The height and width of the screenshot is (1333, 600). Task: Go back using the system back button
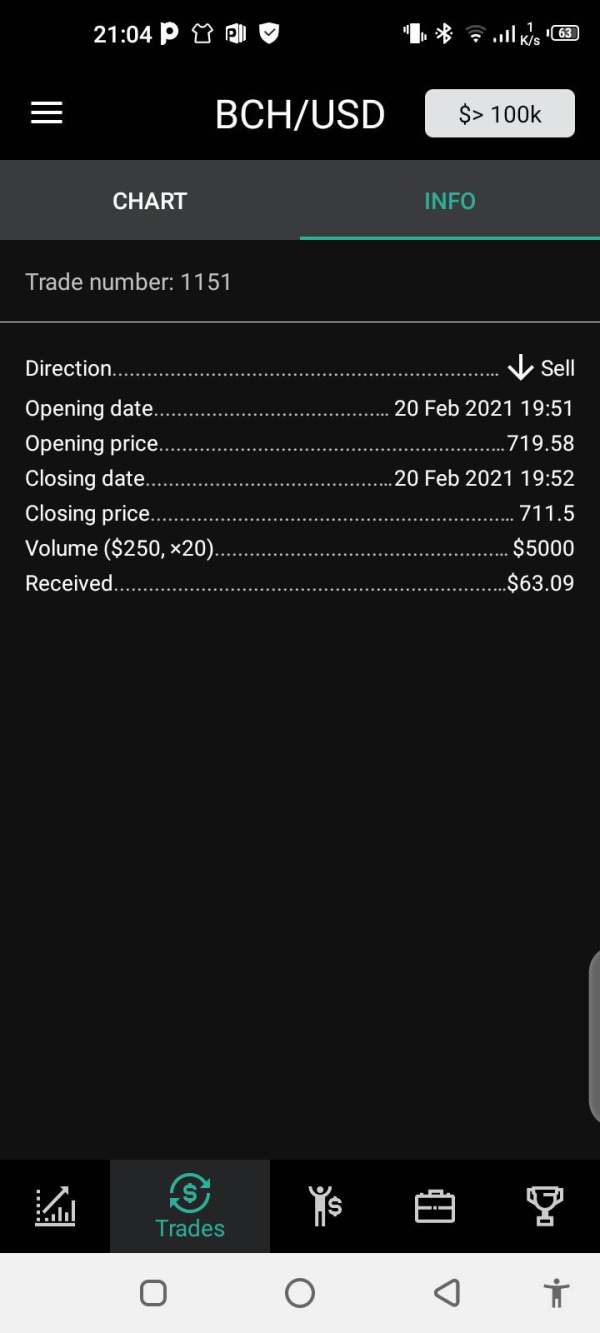pos(447,1293)
